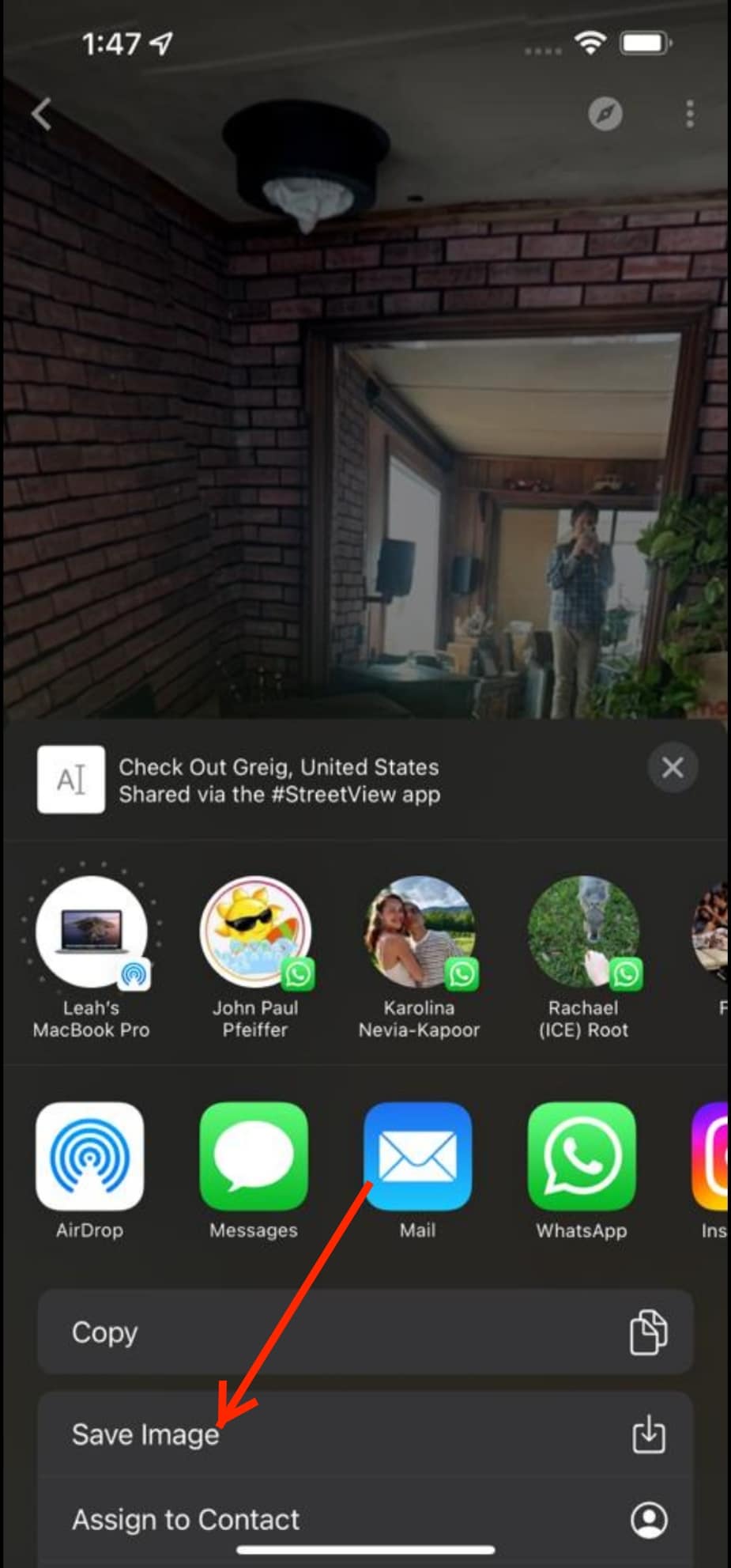The image size is (731, 1568).
Task: Share using the WhatsApp app
Action: pos(582,1156)
